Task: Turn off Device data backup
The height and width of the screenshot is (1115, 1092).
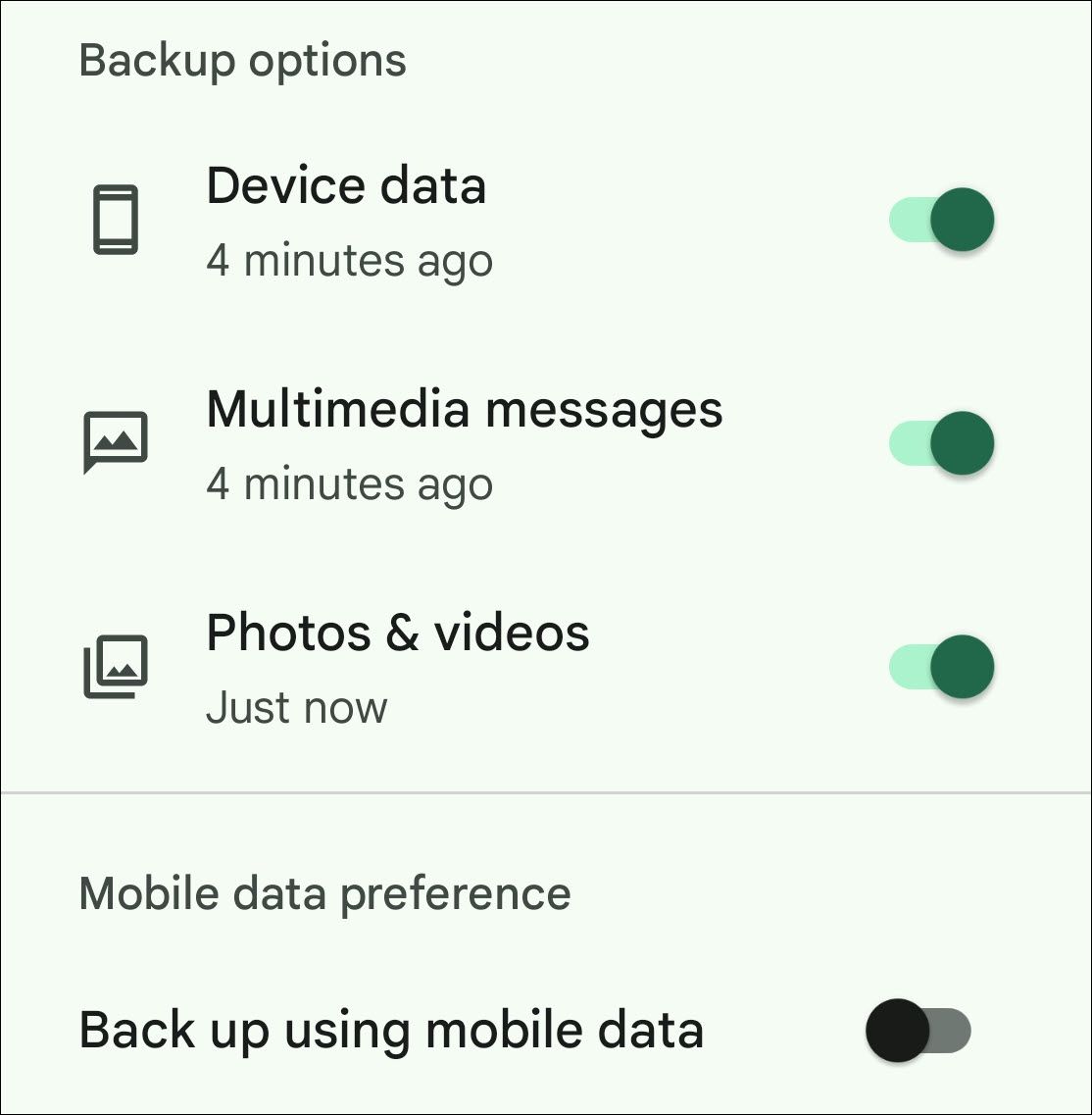Action: pyautogui.click(x=941, y=219)
